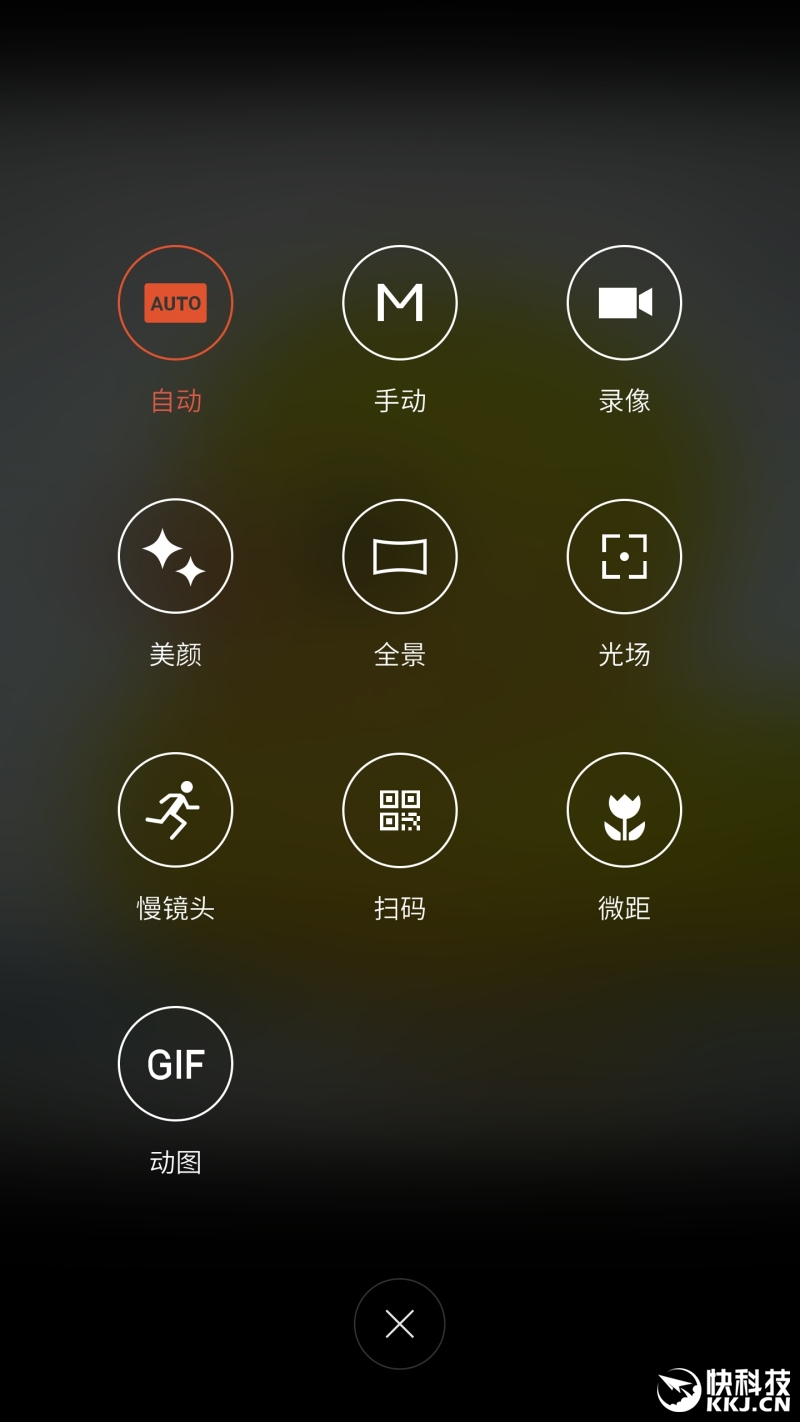Switch to 手动 manual mode
800x1422 pixels.
click(x=400, y=302)
